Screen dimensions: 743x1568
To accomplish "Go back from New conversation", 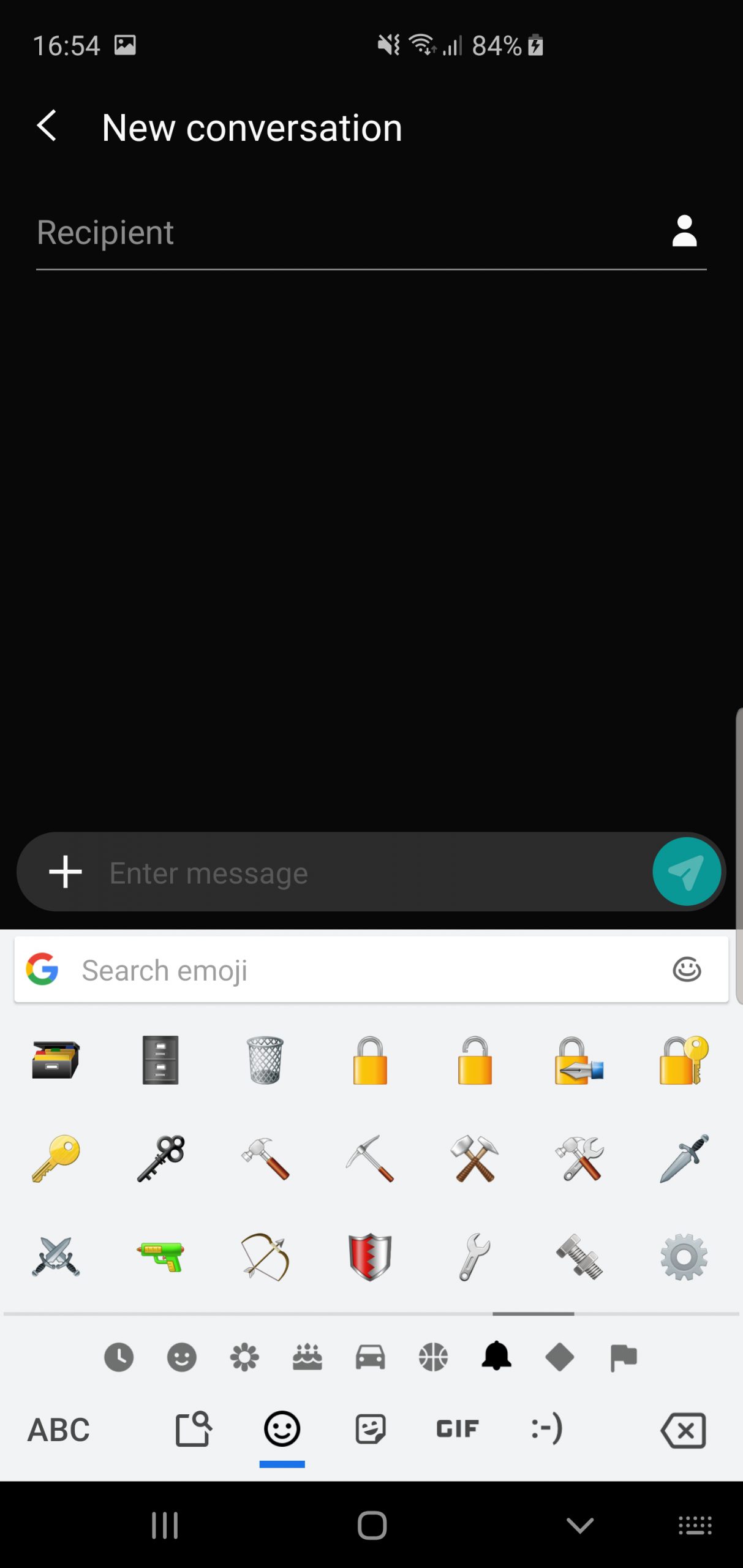I will point(47,126).
